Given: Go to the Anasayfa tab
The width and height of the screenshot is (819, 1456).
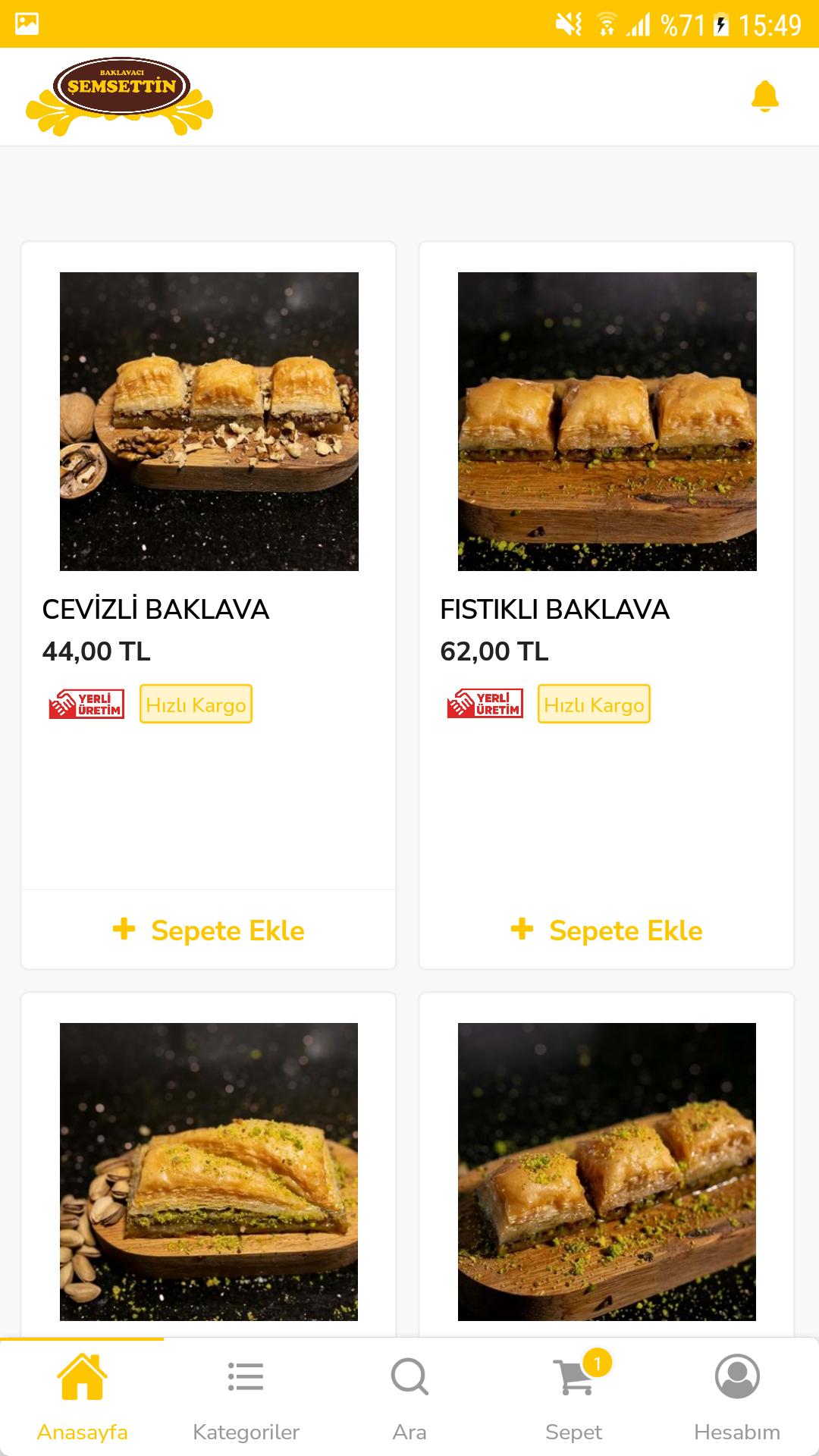Looking at the screenshot, I should (x=82, y=1397).
